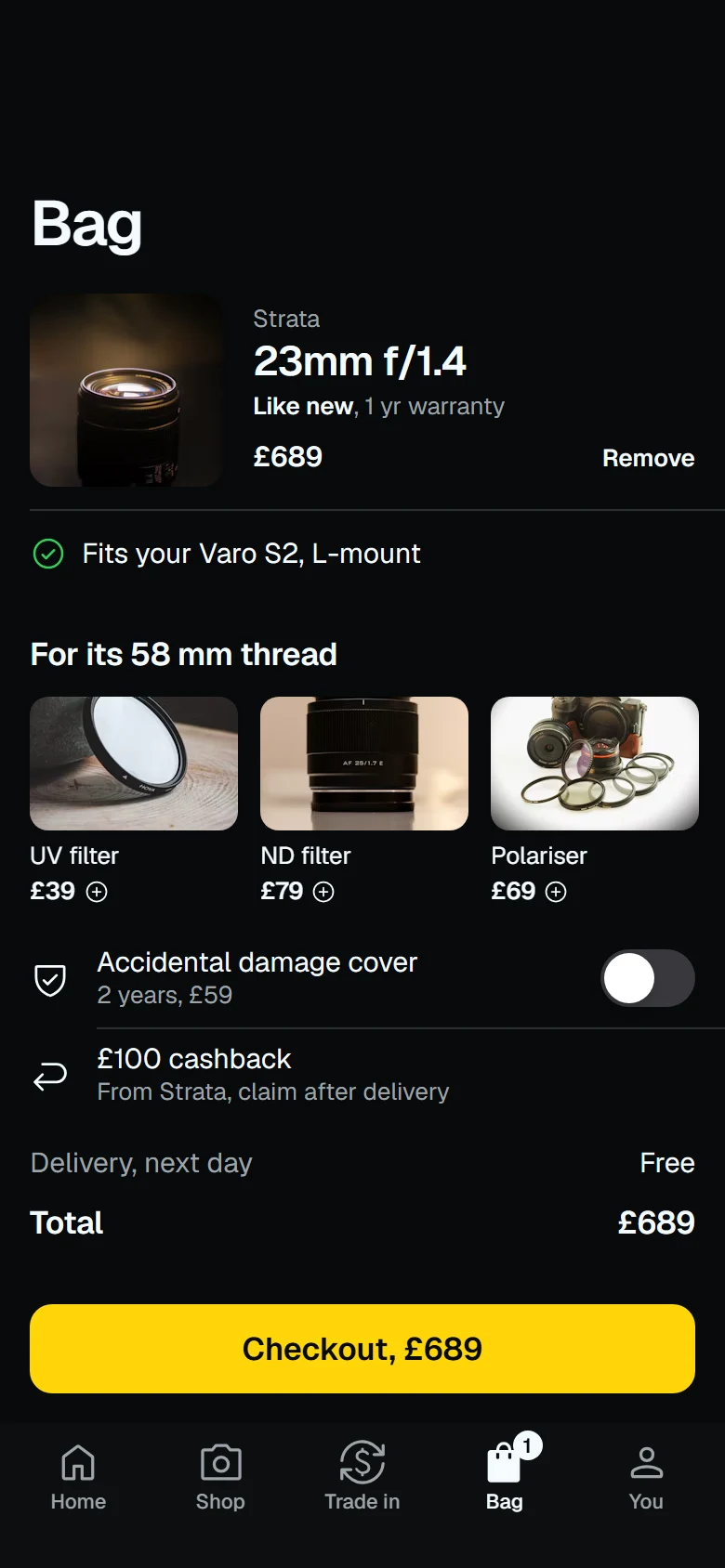Viewport: 725px width, 1568px height.
Task: Open the UV filter product photo
Action: tap(134, 764)
